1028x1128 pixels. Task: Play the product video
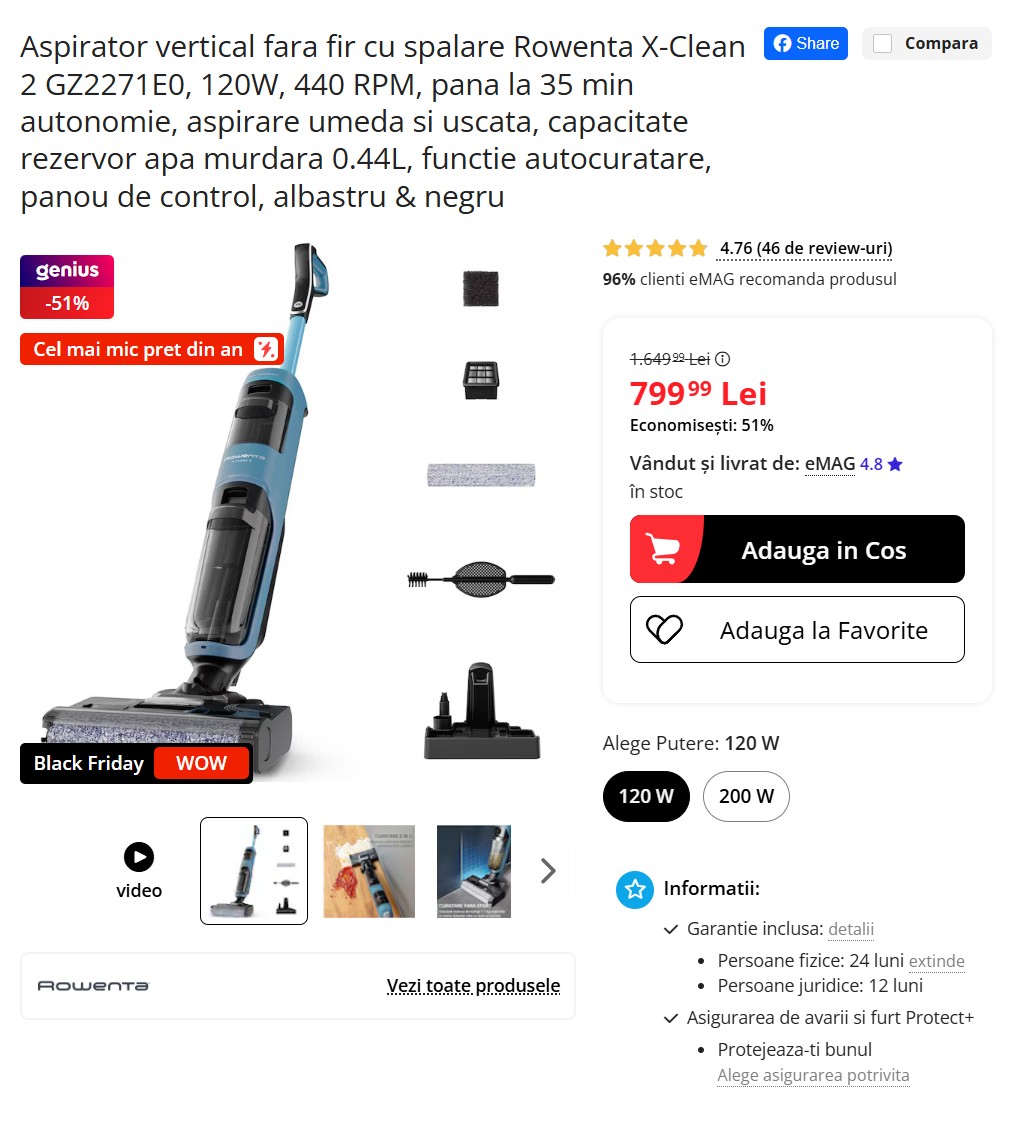click(139, 858)
